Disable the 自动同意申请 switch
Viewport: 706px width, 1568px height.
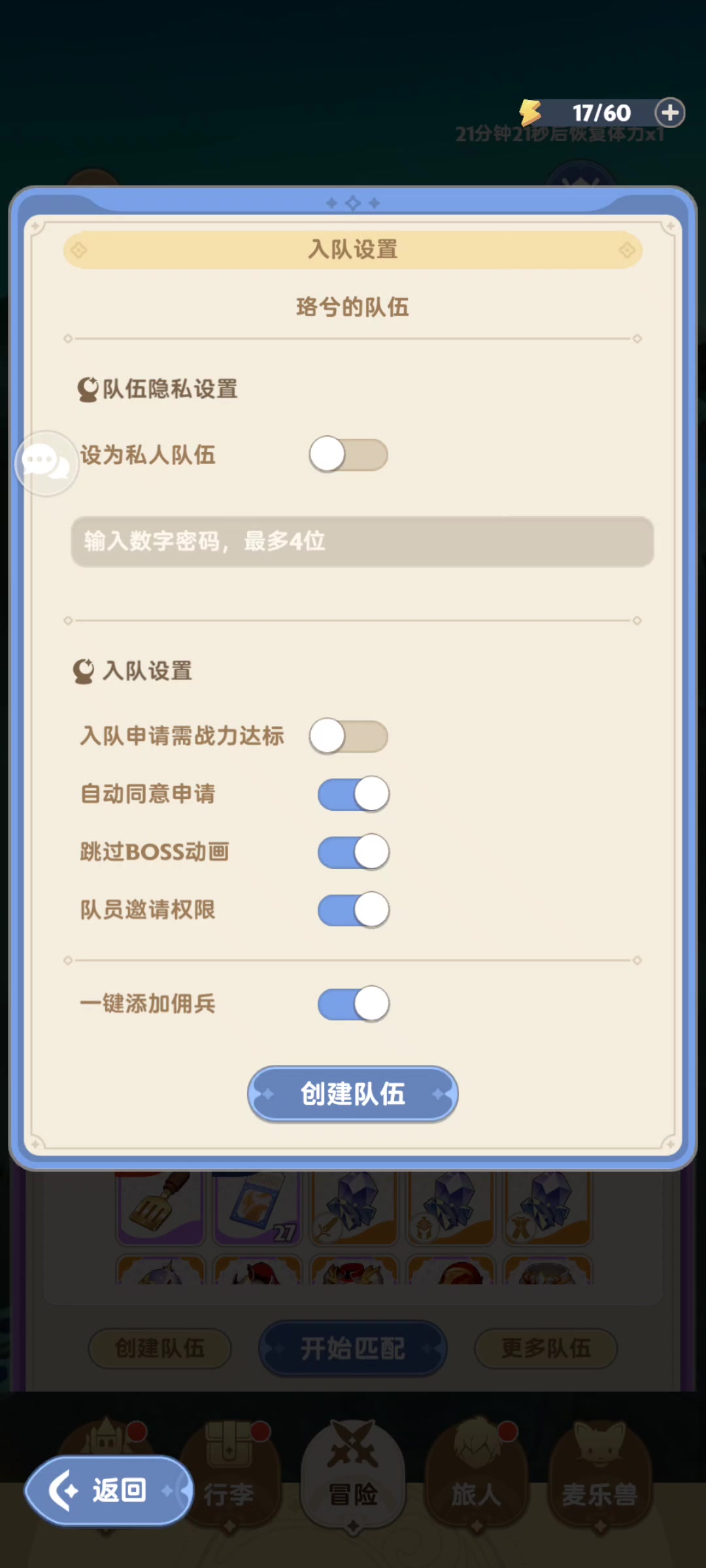pyautogui.click(x=354, y=794)
